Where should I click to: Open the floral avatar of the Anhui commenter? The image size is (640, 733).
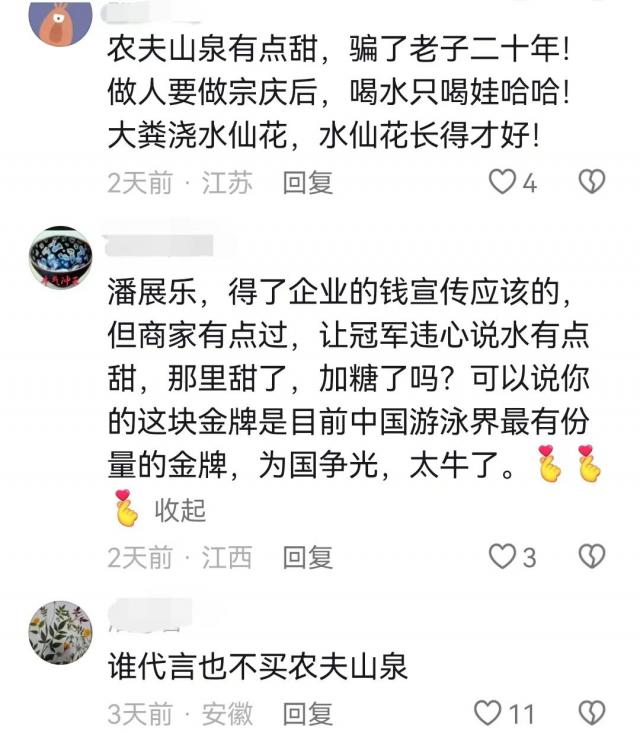(60, 633)
